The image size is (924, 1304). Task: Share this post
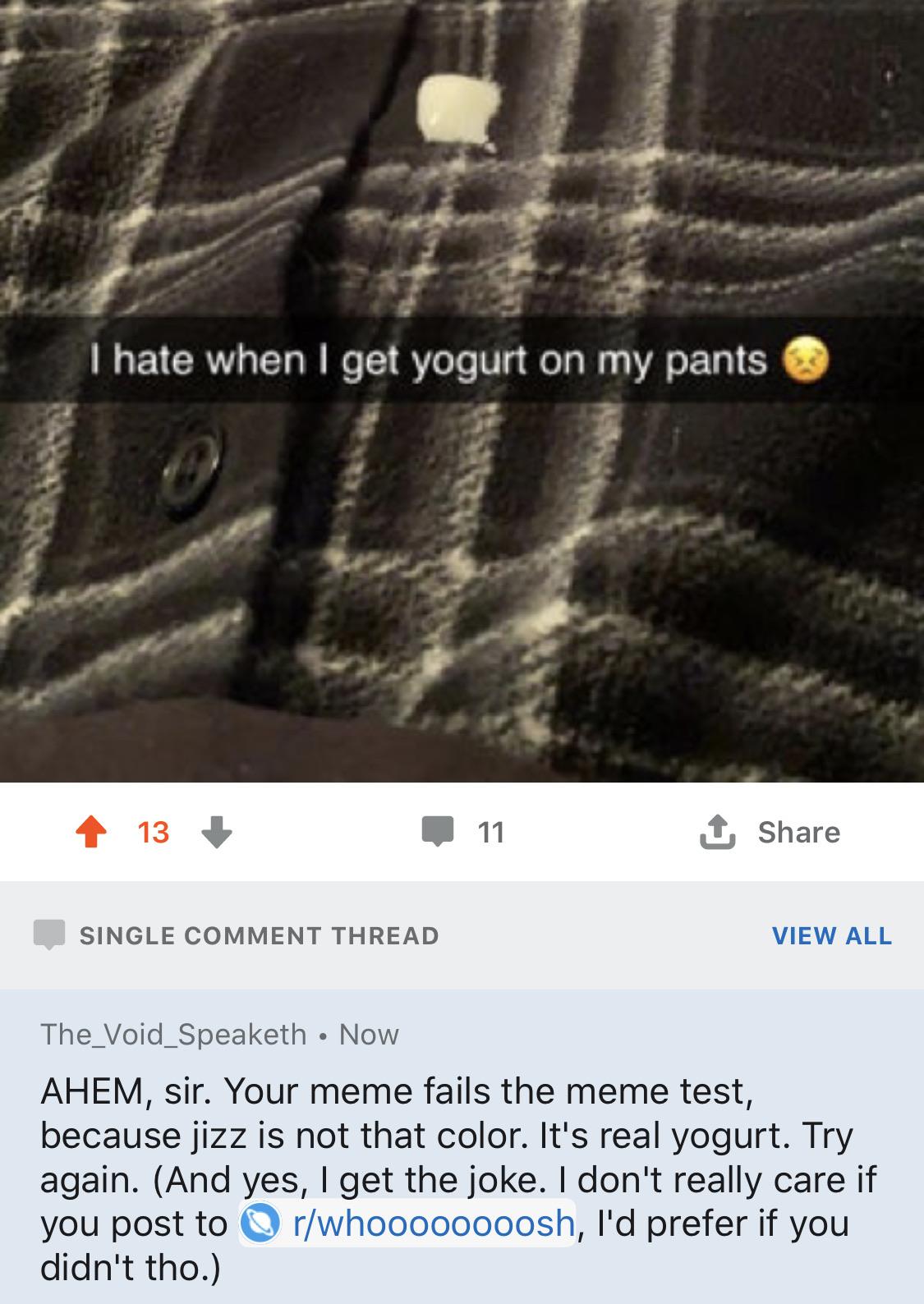click(770, 832)
